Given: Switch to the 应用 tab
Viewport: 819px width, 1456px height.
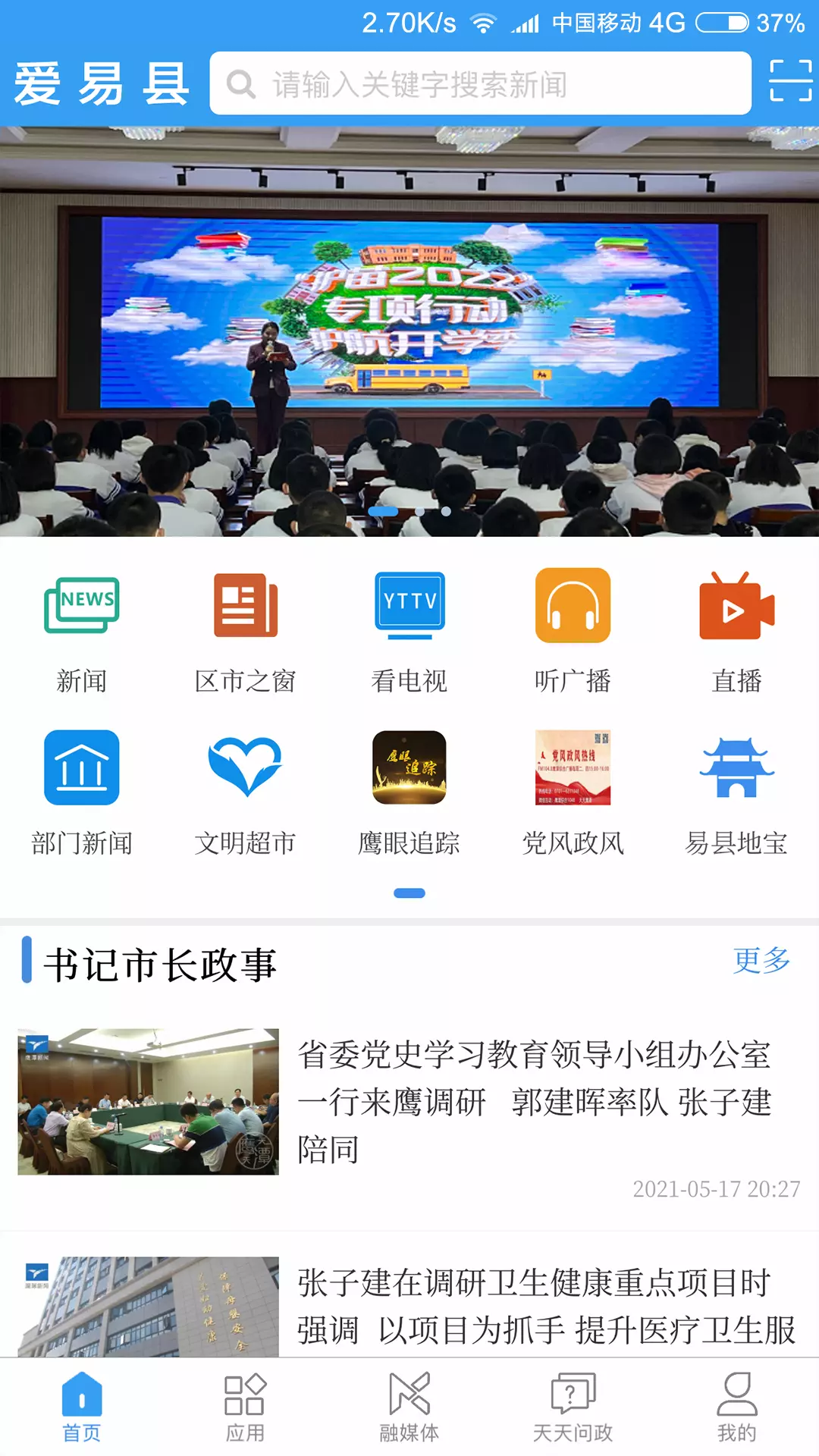Looking at the screenshot, I should pyautogui.click(x=246, y=1407).
